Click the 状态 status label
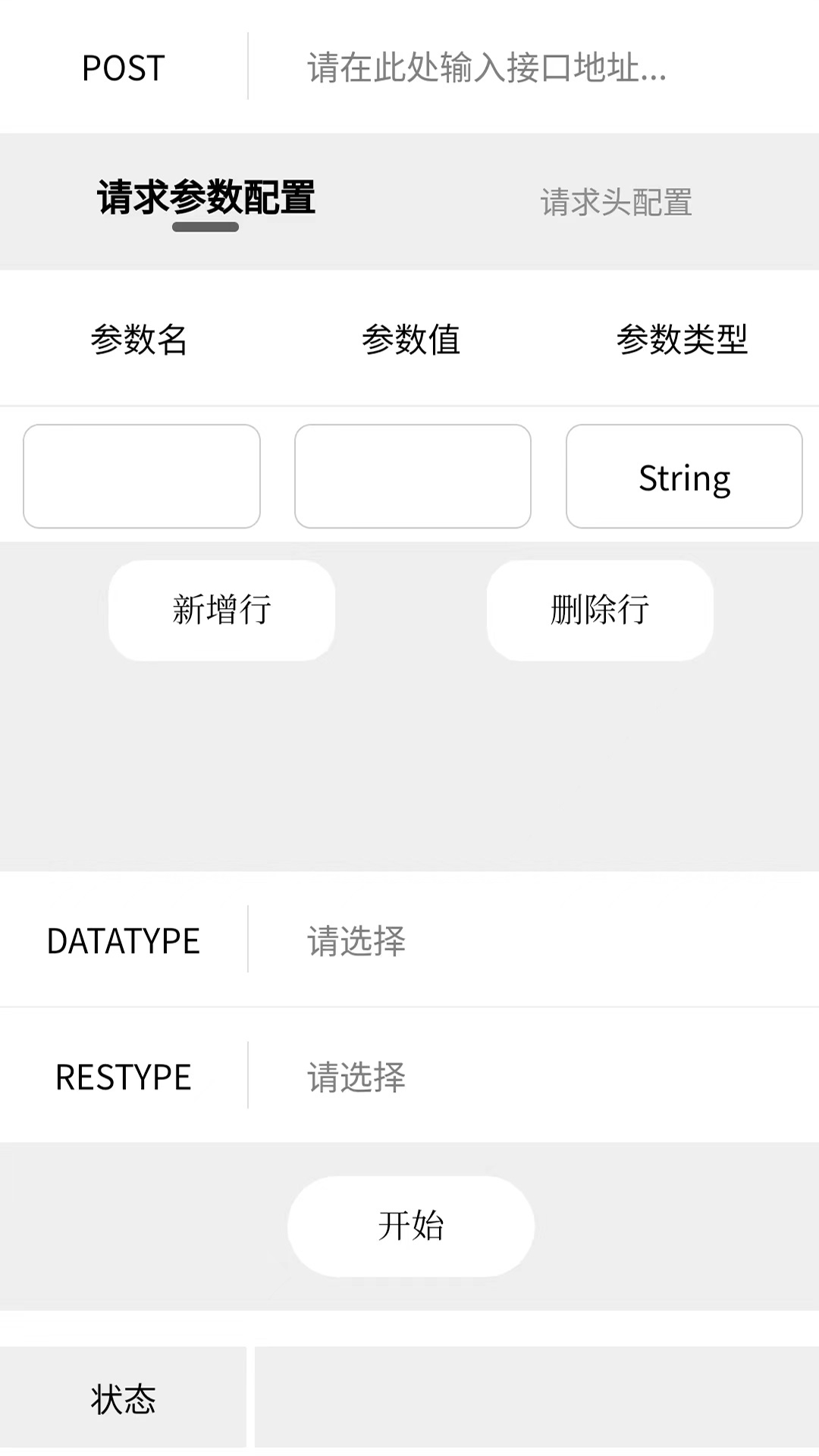This screenshot has width=819, height=1456. (x=123, y=1401)
